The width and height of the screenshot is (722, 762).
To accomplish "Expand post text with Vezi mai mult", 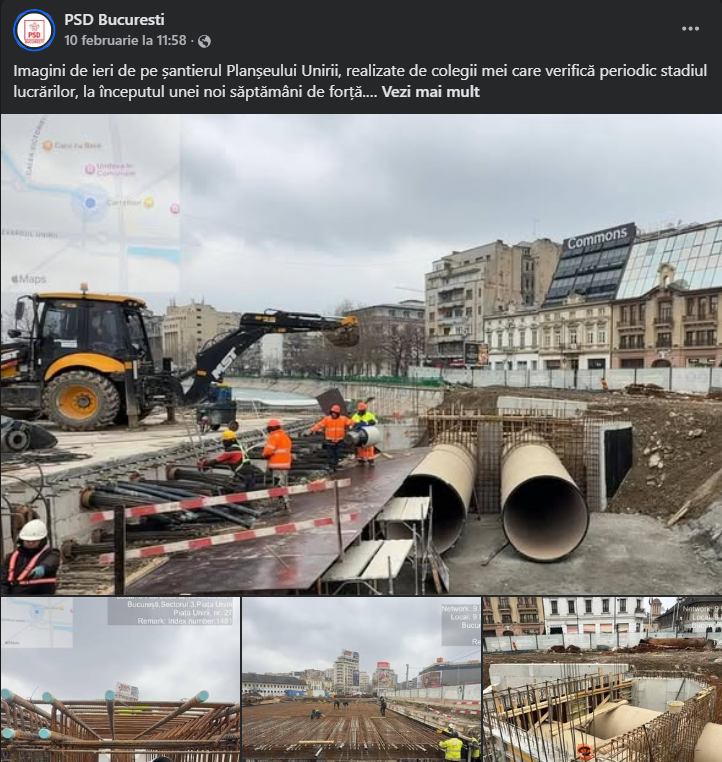I will pos(430,92).
